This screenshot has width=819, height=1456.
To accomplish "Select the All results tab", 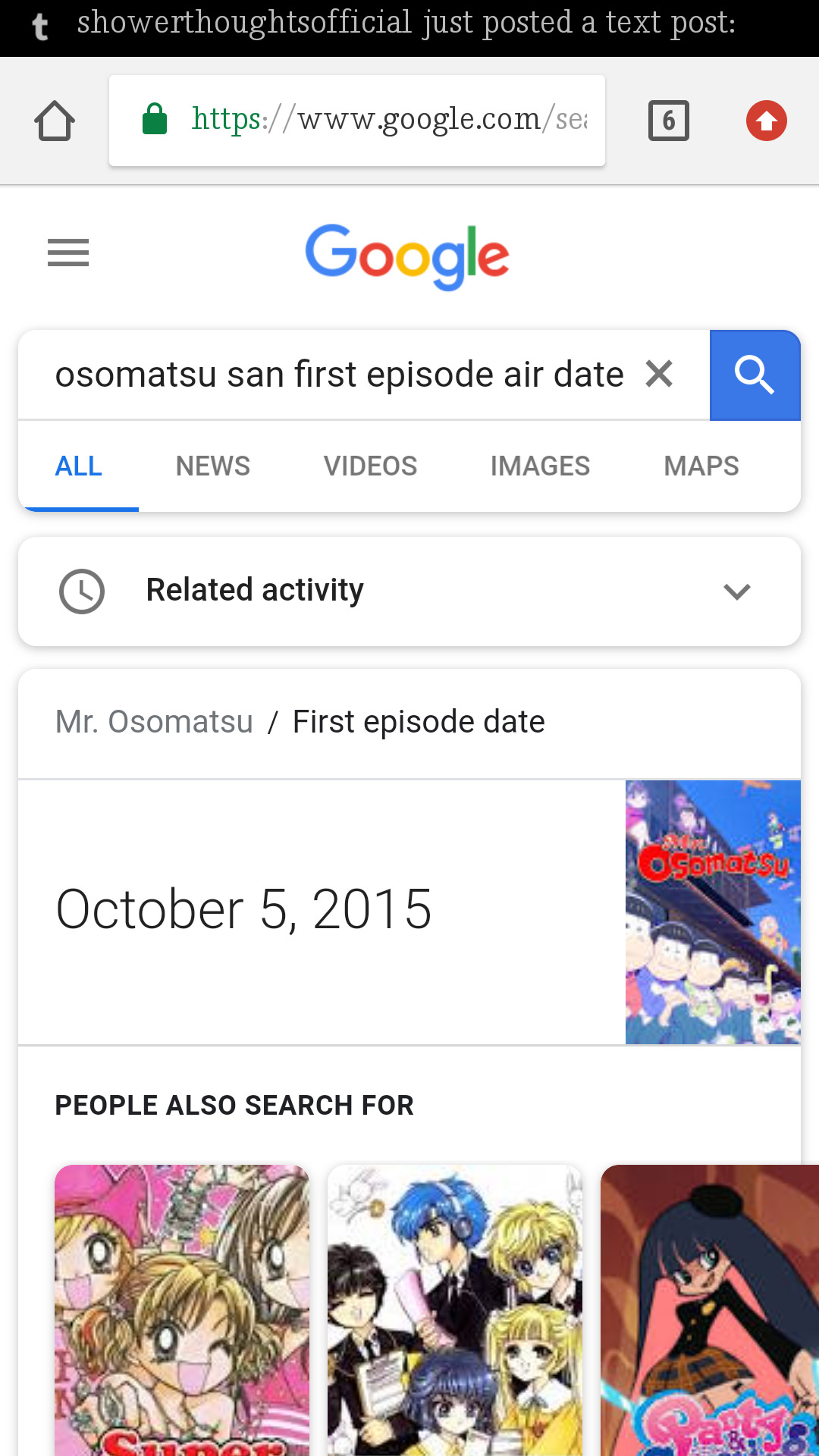I will tap(78, 466).
